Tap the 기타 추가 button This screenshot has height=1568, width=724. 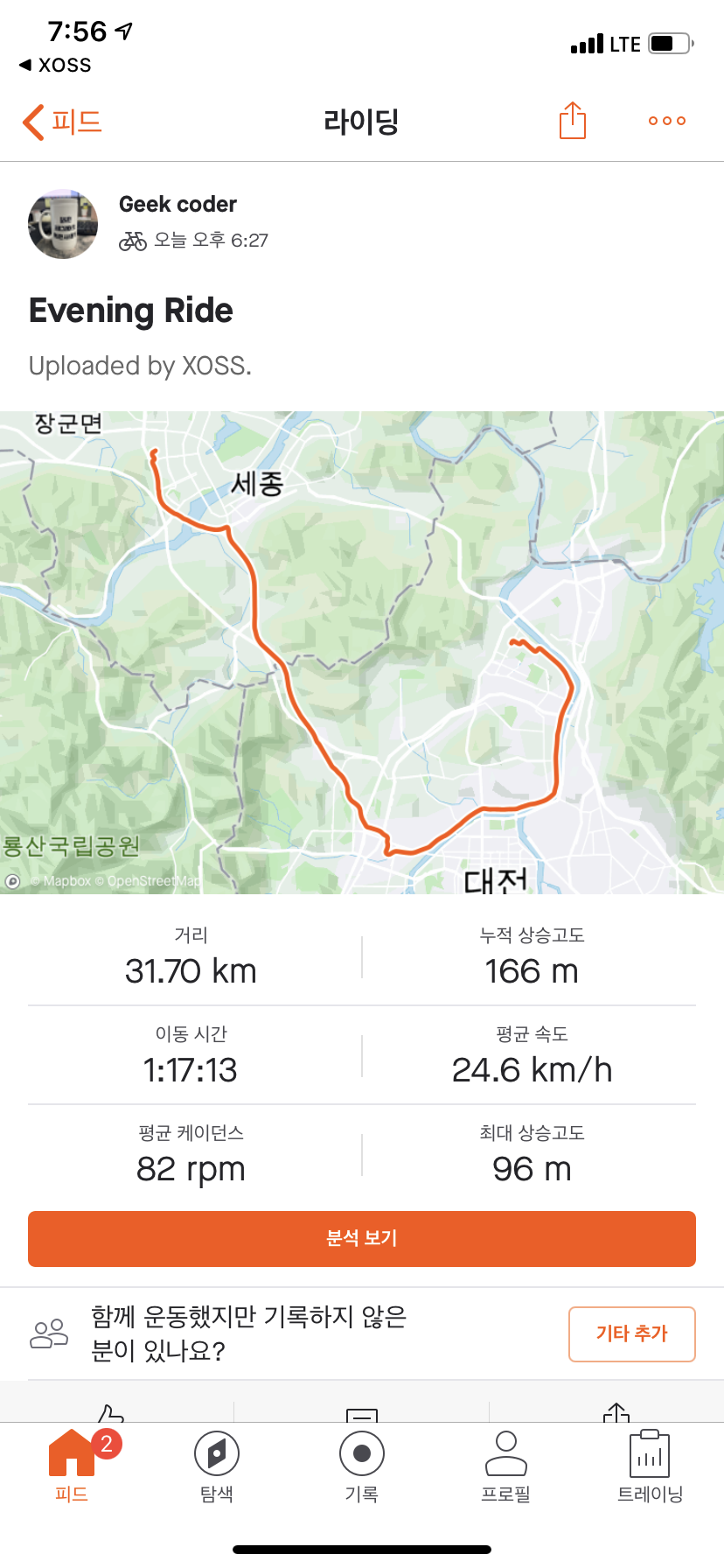pyautogui.click(x=631, y=1333)
